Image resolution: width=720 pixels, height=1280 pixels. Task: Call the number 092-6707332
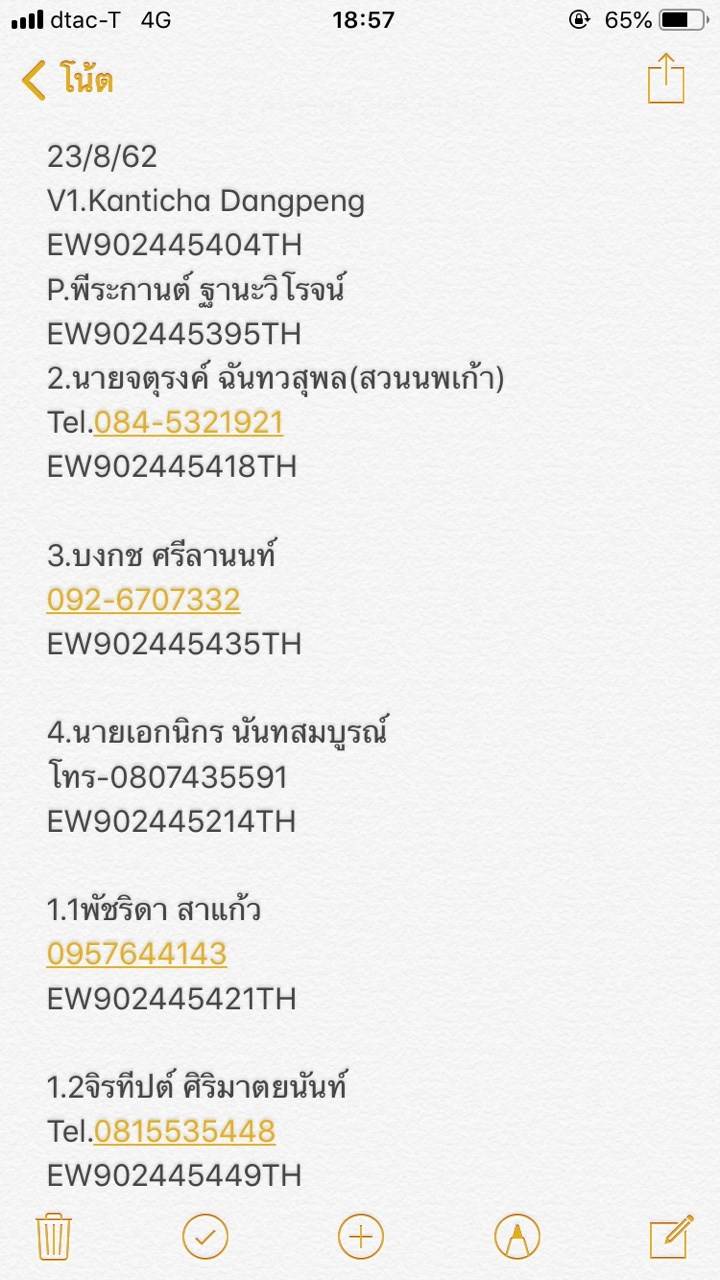pos(144,600)
